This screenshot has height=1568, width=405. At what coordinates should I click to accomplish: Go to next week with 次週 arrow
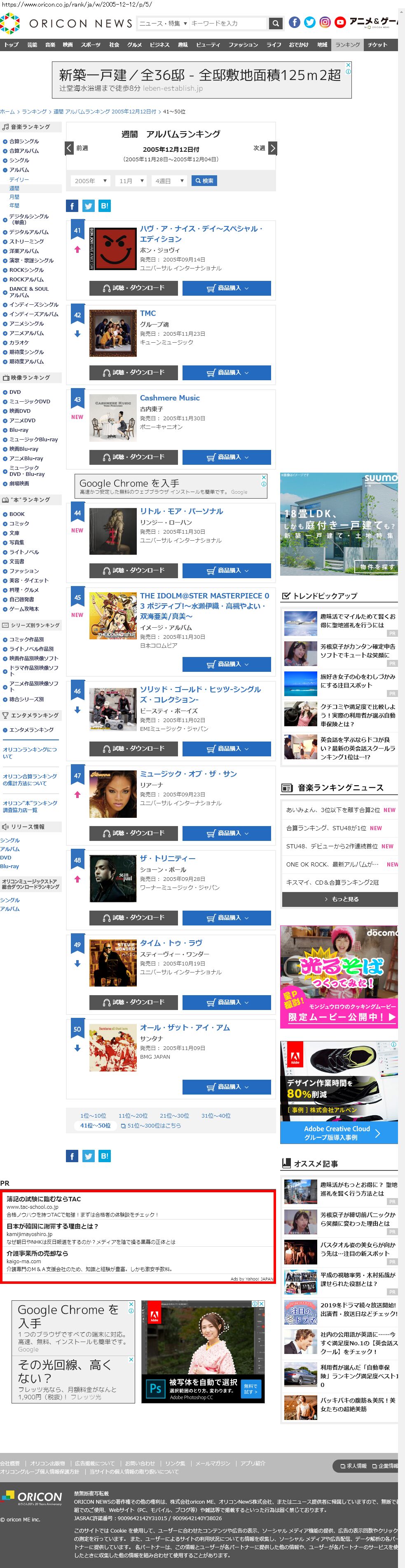tap(272, 148)
